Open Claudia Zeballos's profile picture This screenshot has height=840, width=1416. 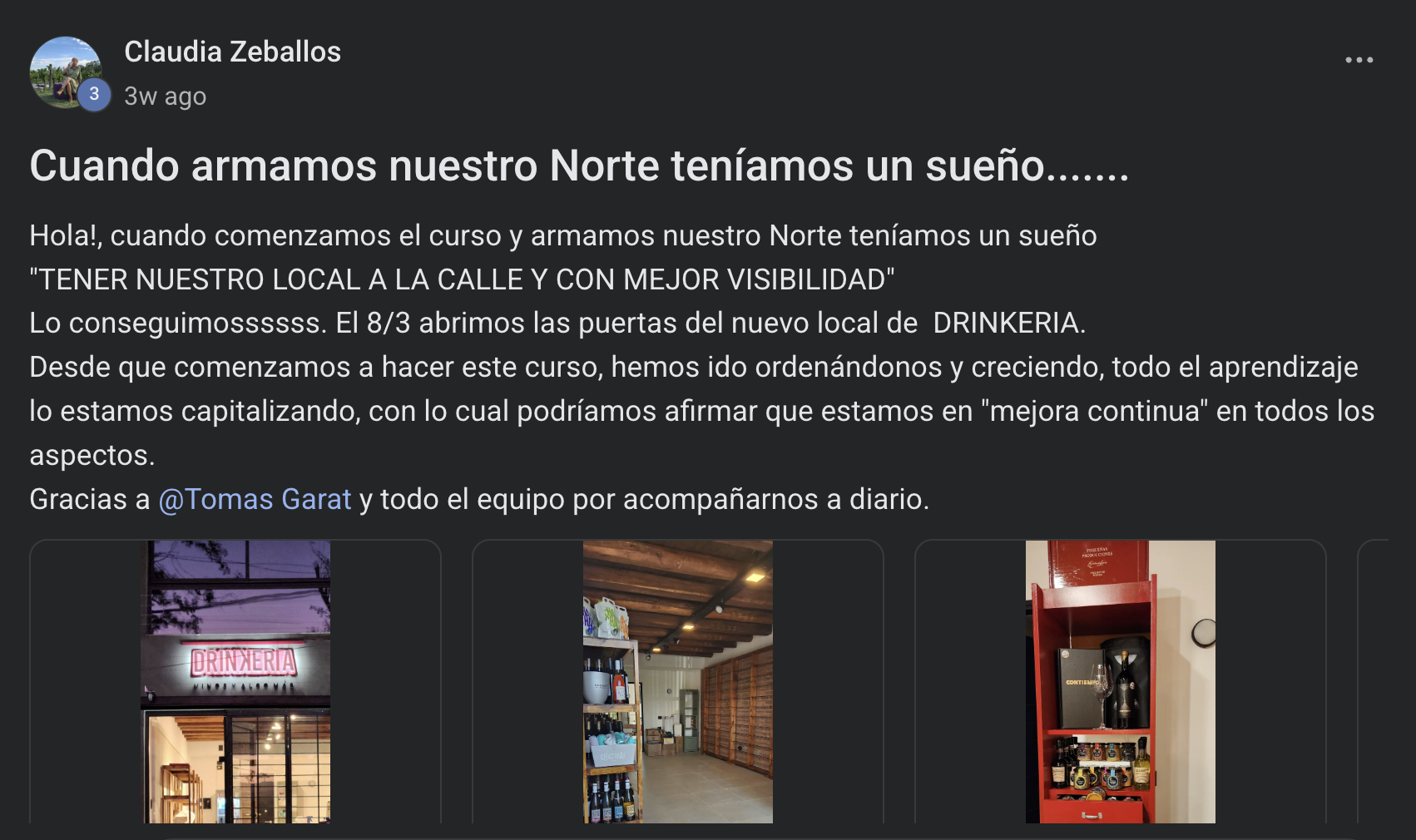click(x=66, y=72)
